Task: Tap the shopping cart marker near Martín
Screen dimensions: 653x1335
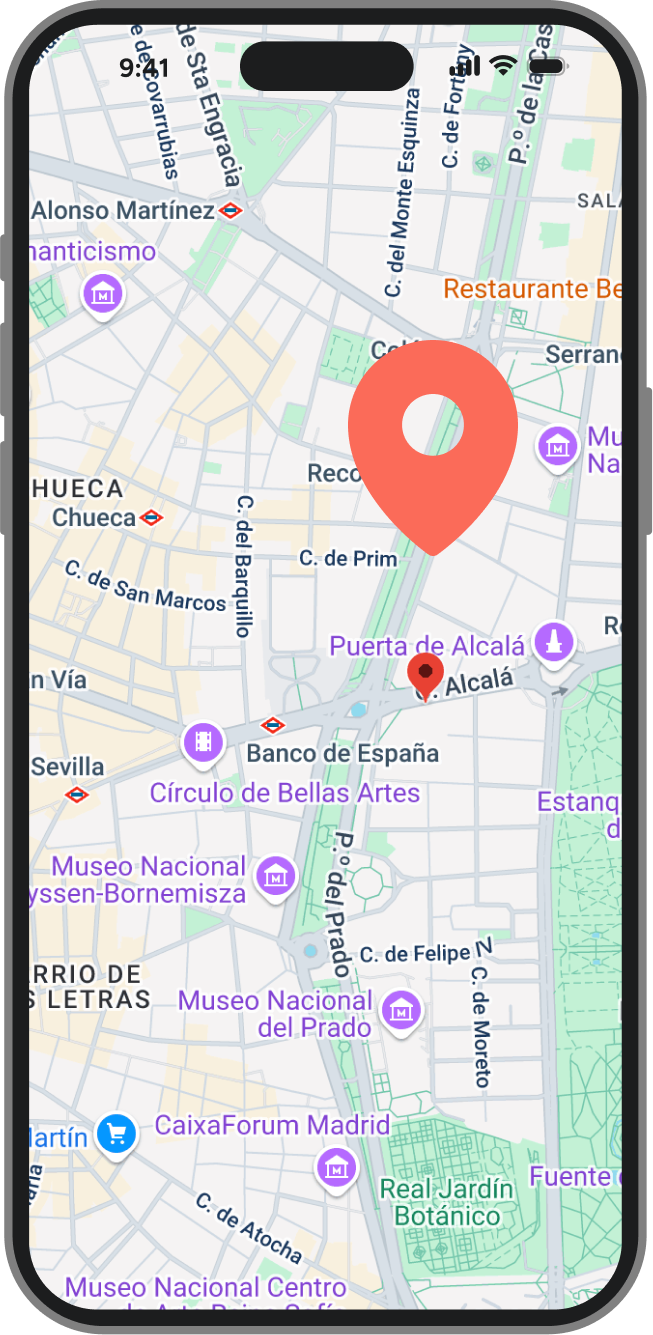Action: pos(117,1135)
